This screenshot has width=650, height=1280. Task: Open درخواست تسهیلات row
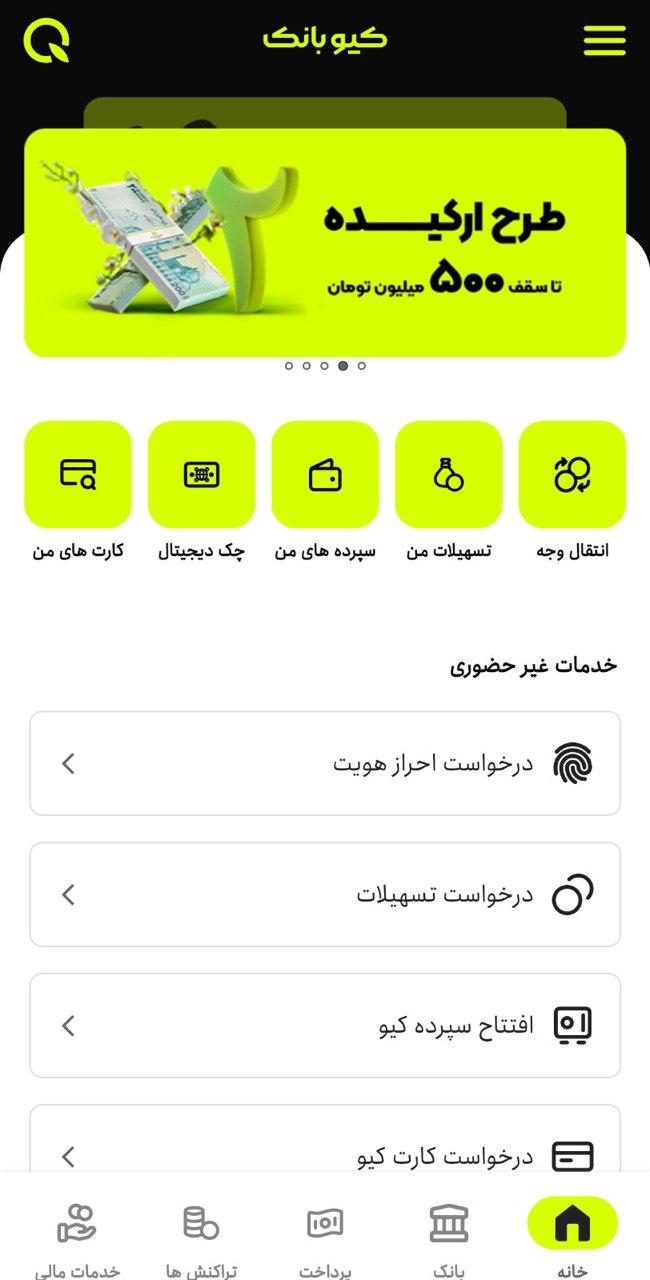pos(325,894)
